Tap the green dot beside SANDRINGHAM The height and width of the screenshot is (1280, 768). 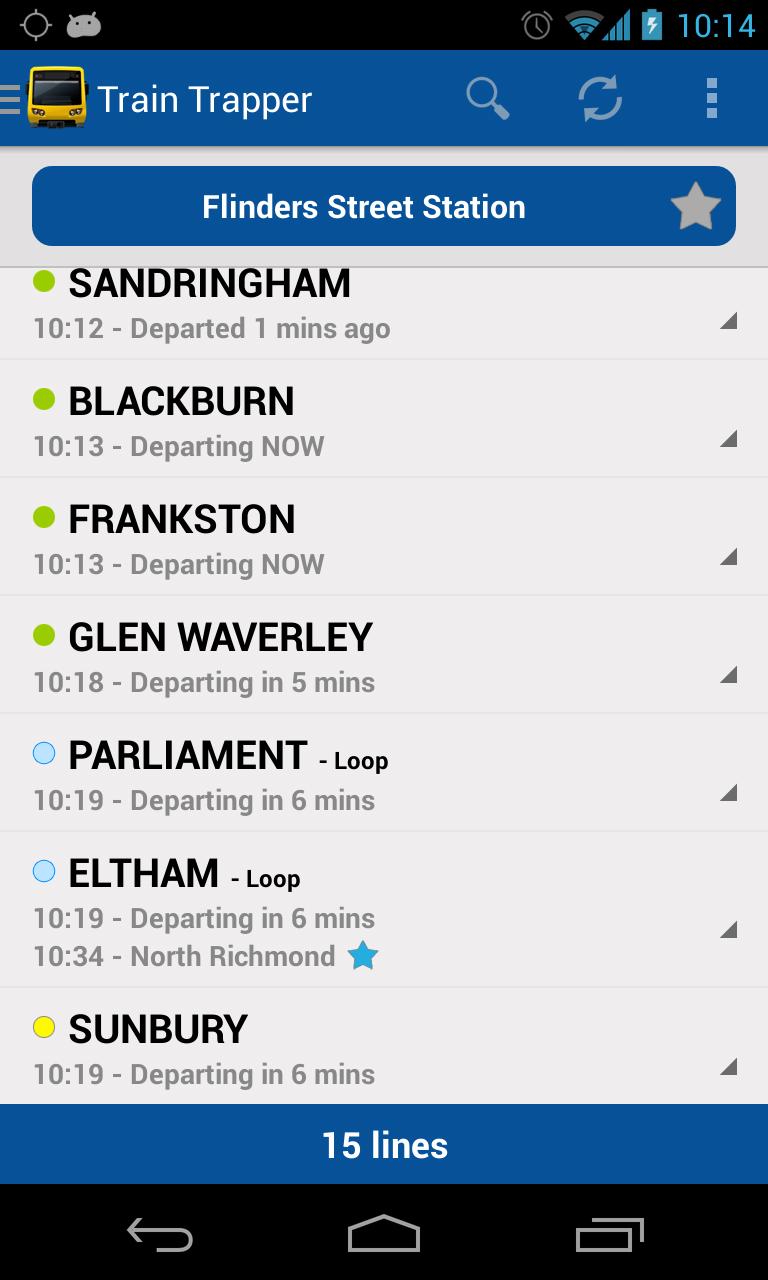(44, 283)
